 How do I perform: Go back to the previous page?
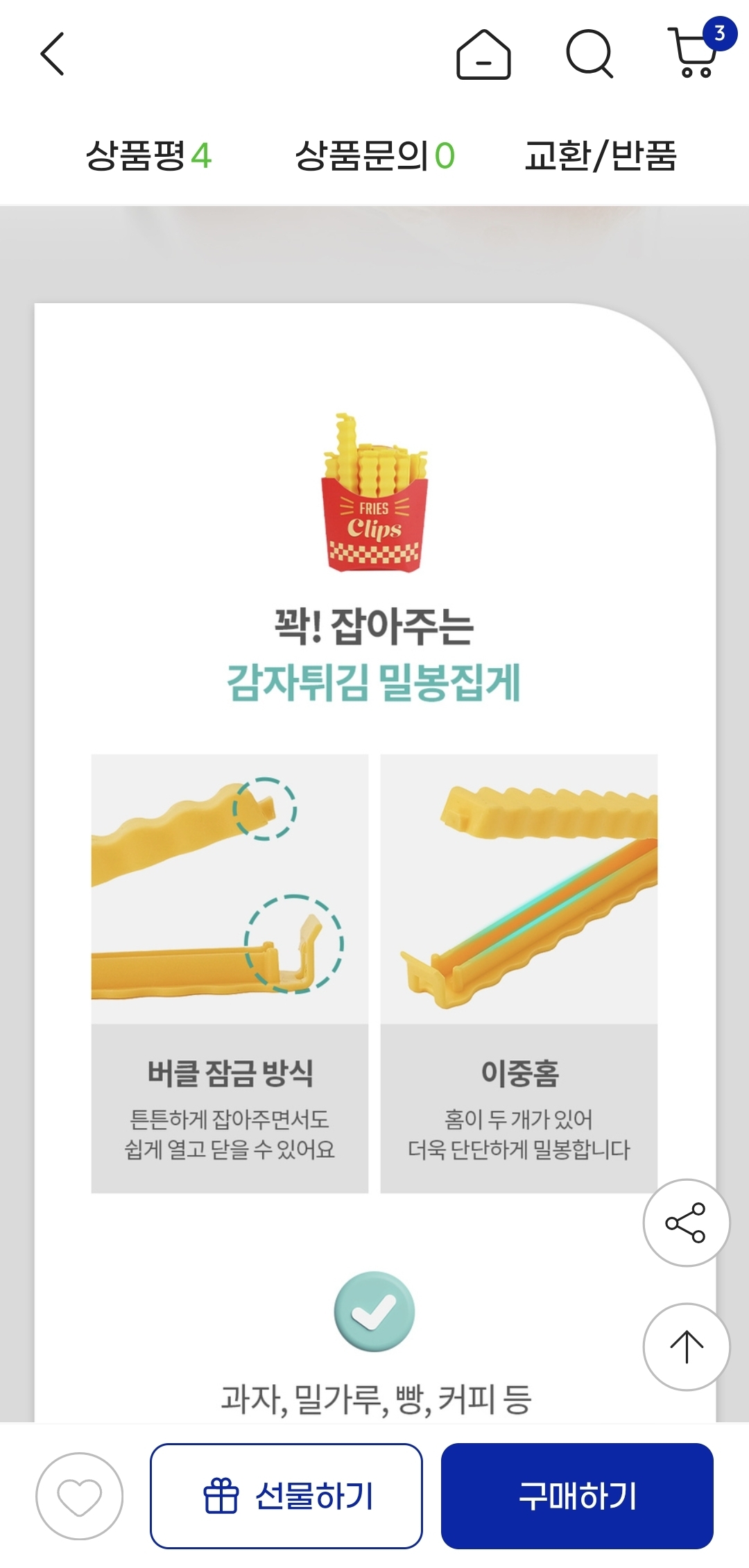[x=53, y=53]
